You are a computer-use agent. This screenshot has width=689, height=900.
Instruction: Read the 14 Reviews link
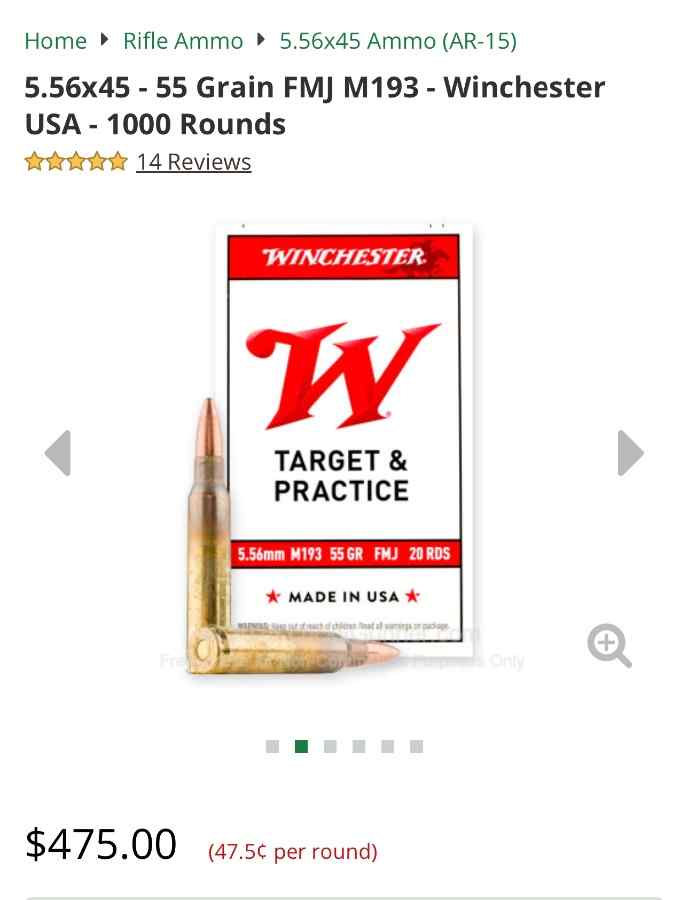(193, 162)
